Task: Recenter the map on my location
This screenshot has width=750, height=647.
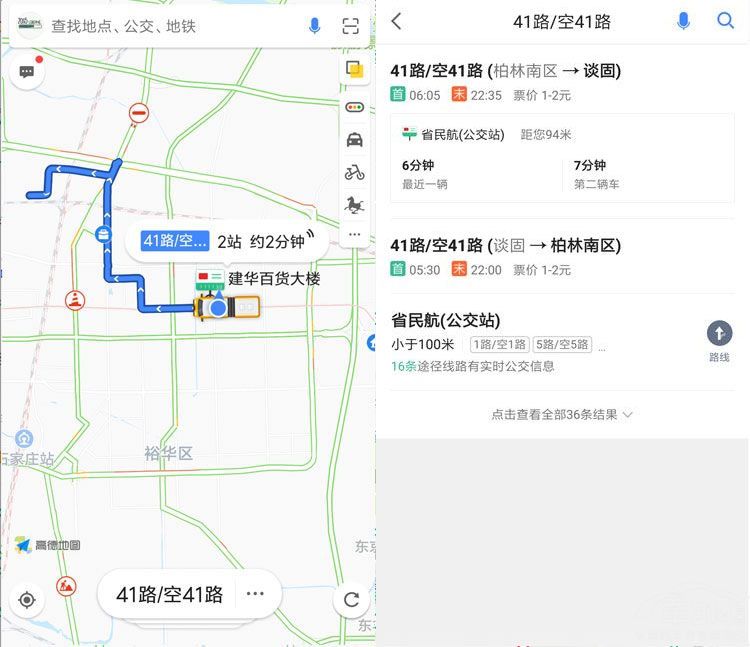Action: pos(27,600)
